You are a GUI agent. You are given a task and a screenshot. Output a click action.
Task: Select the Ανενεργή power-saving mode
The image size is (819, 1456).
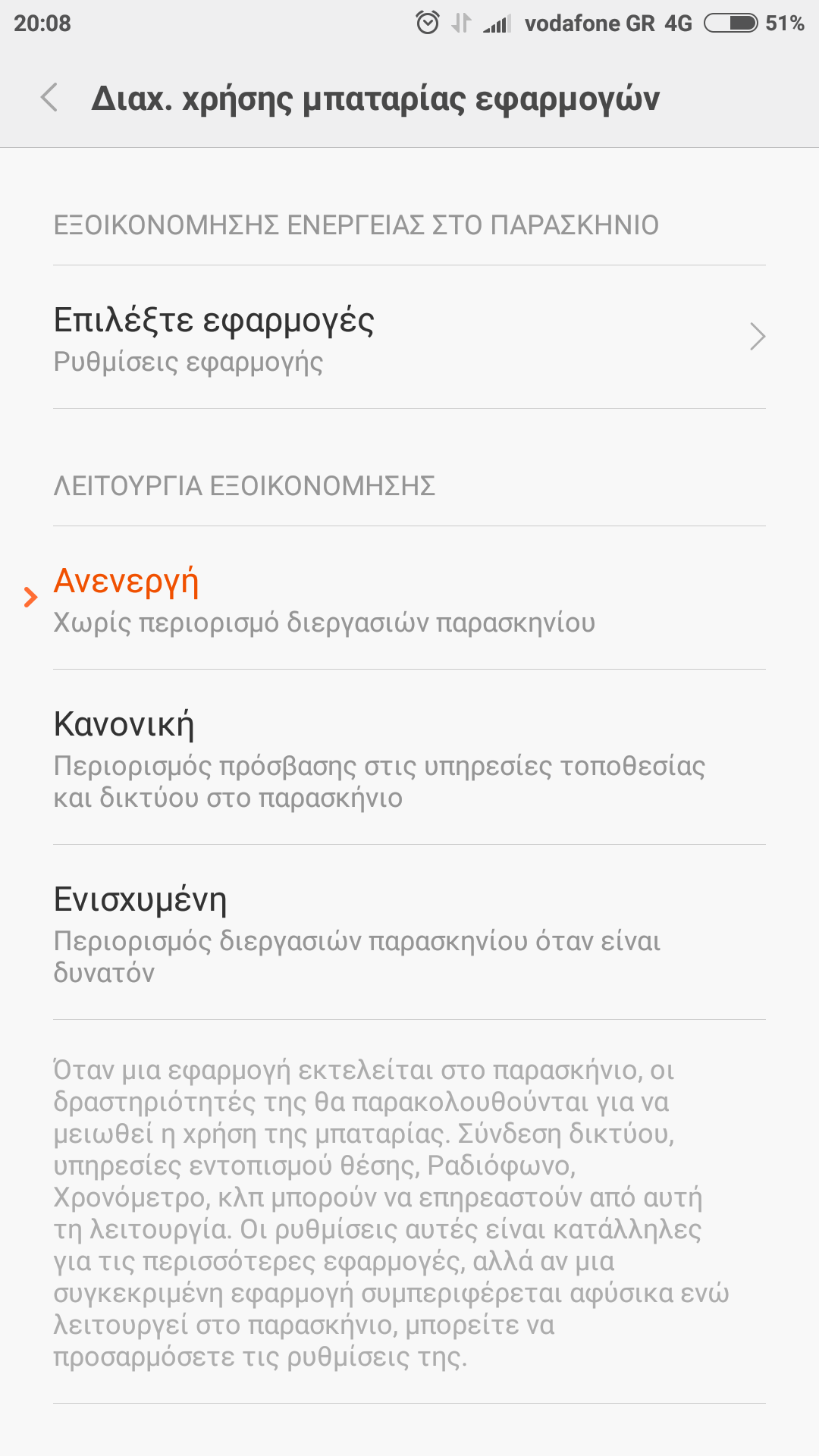coord(409,599)
